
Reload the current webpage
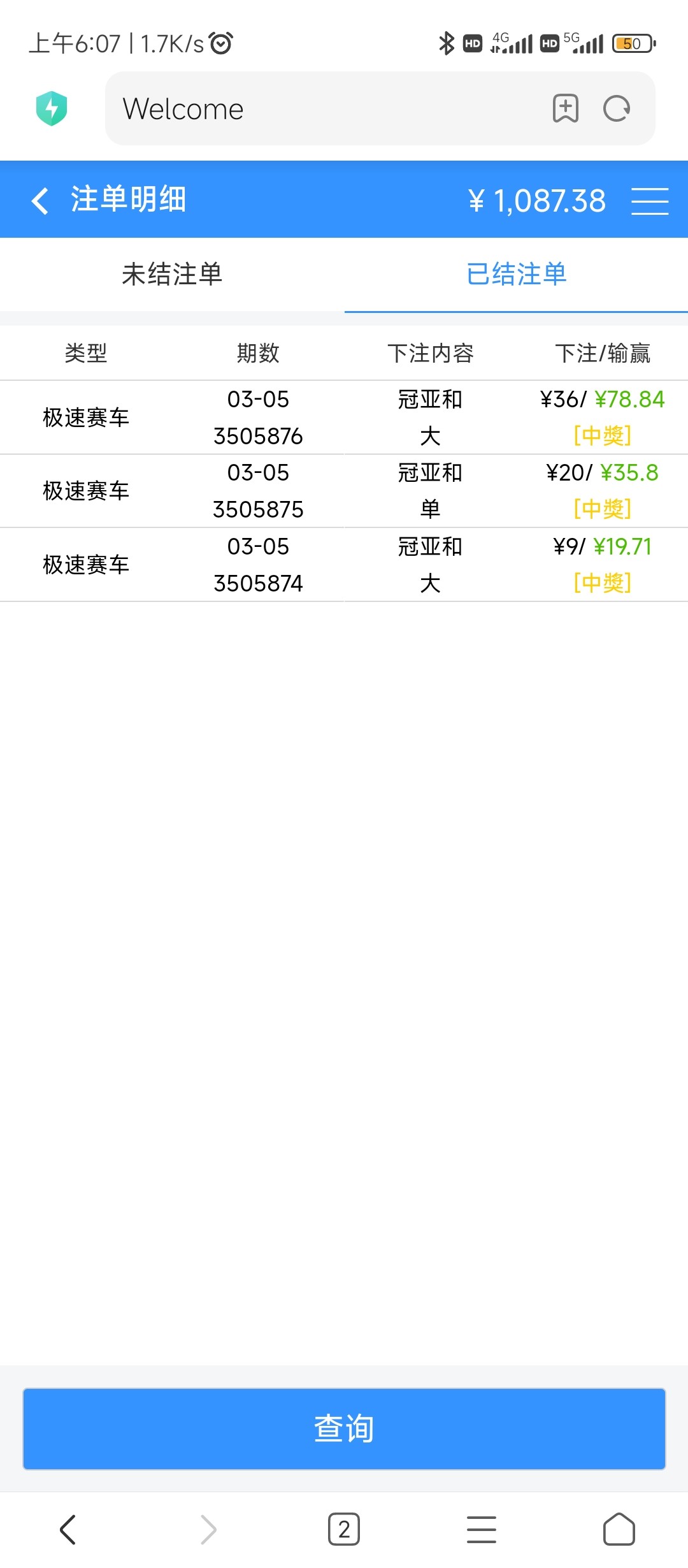pos(615,108)
